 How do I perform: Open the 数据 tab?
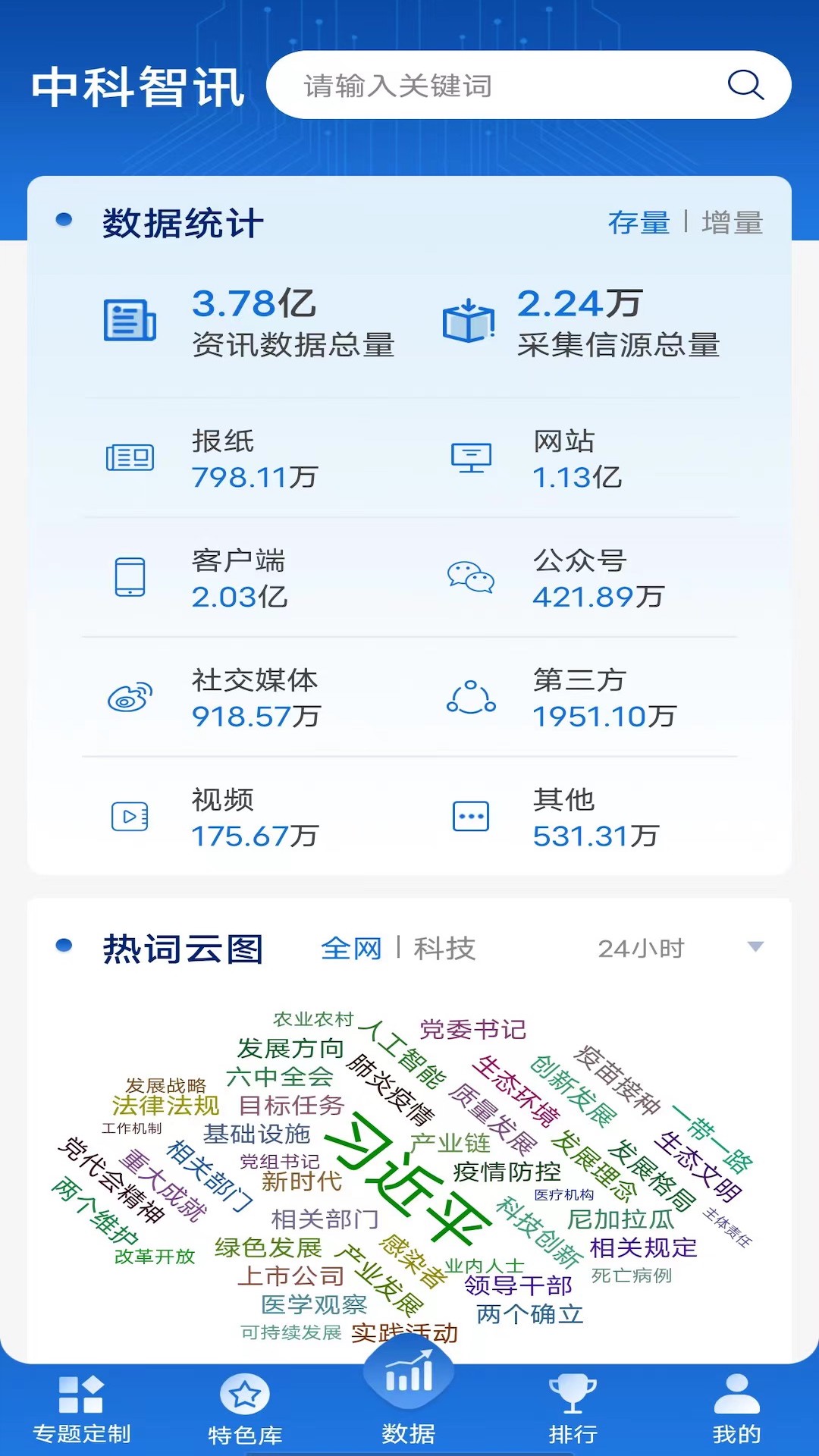(409, 1403)
